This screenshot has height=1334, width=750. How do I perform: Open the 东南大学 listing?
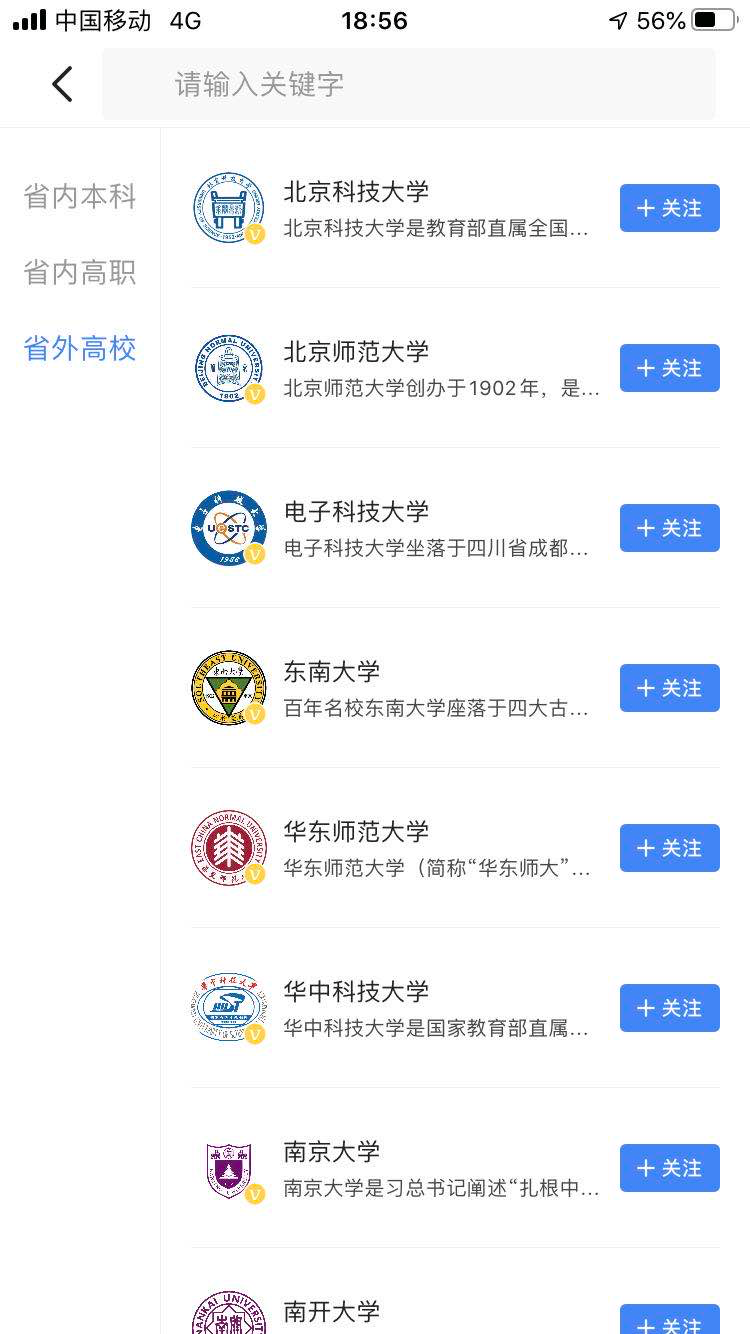pyautogui.click(x=400, y=688)
